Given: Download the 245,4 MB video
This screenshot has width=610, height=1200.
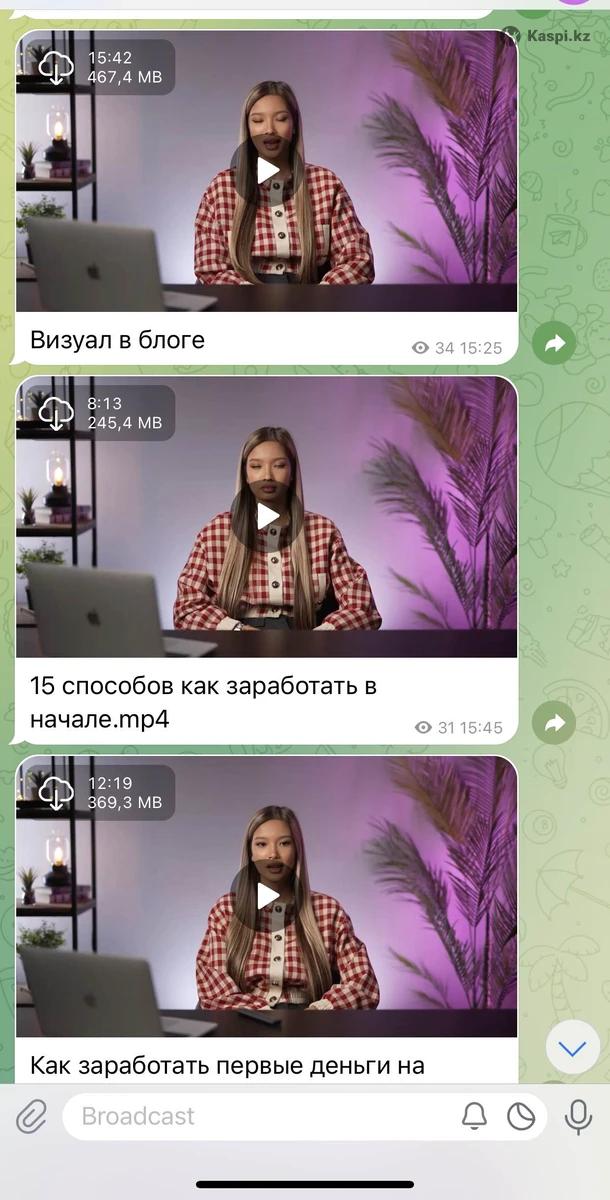Looking at the screenshot, I should (57, 413).
